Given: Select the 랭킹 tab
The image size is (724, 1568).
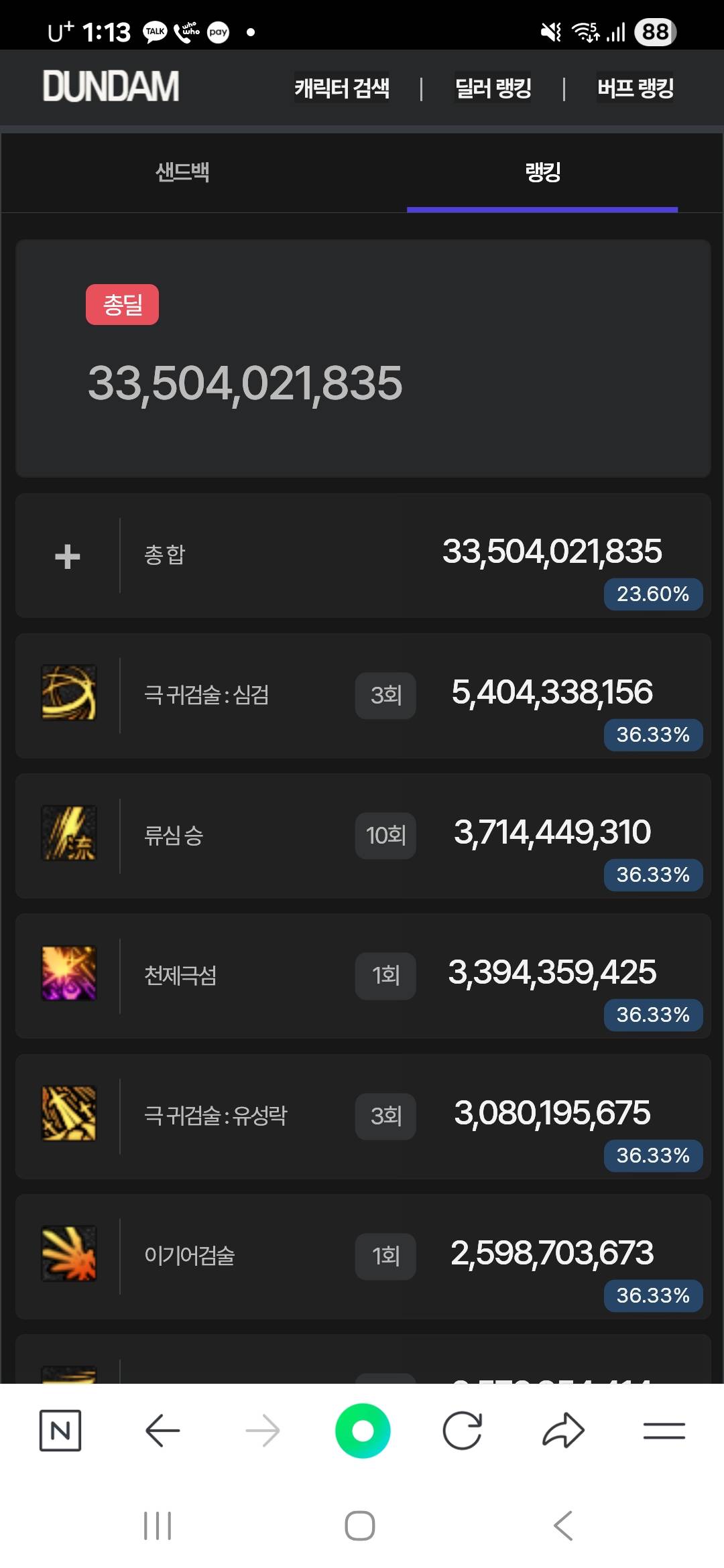Looking at the screenshot, I should [x=542, y=172].
